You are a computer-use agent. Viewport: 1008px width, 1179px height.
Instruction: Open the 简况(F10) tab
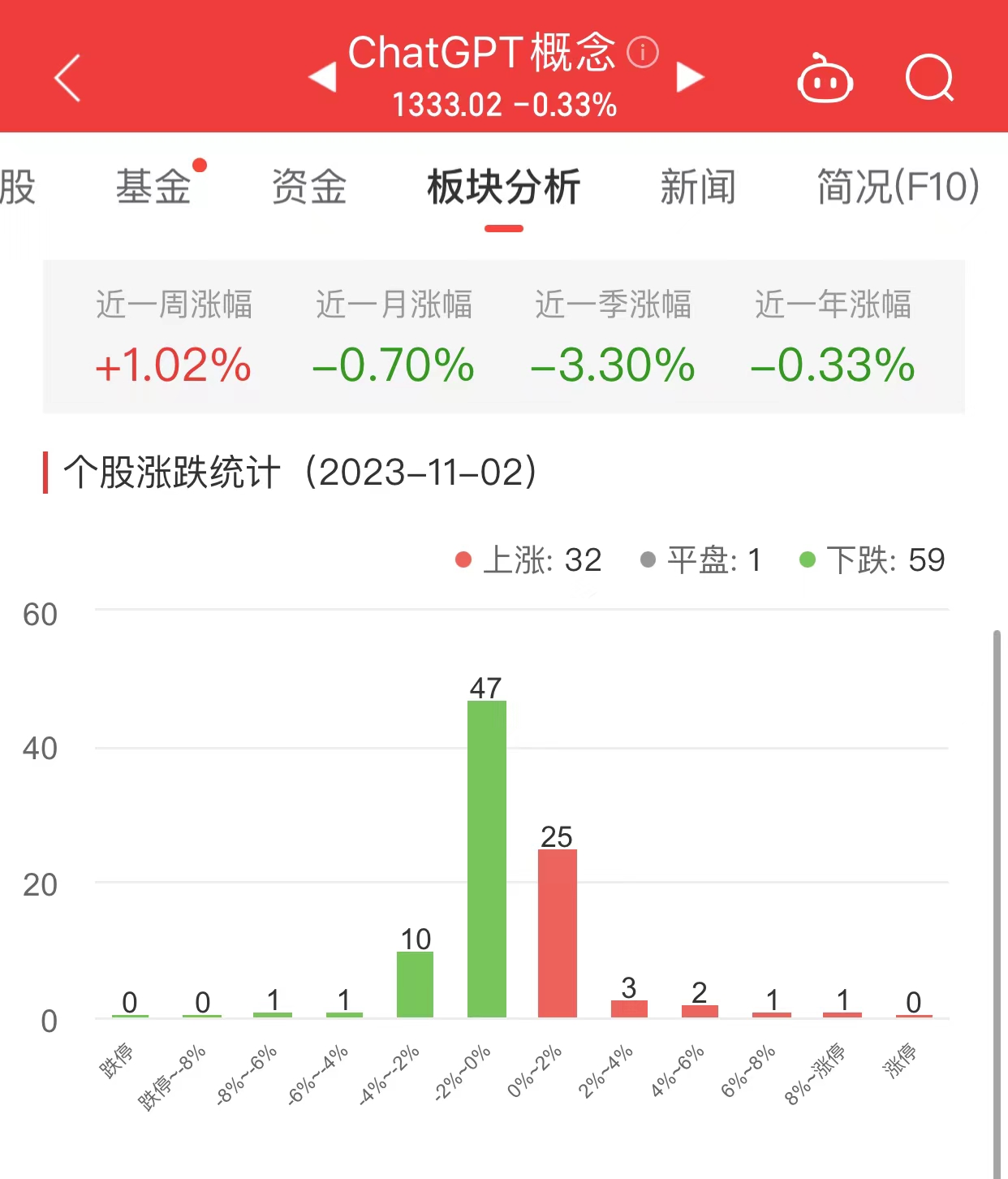tap(898, 187)
